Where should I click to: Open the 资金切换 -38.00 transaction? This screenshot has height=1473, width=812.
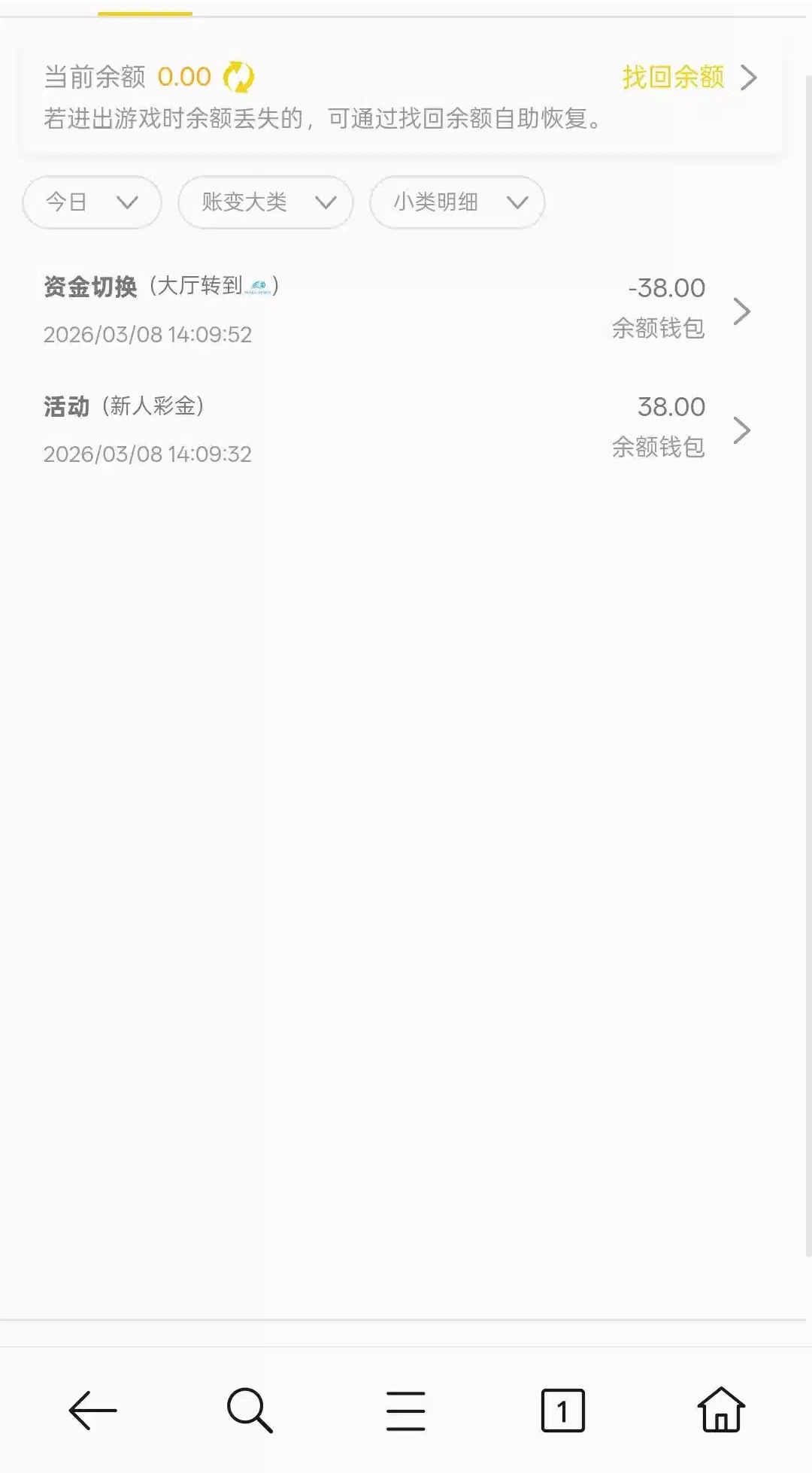tap(398, 310)
